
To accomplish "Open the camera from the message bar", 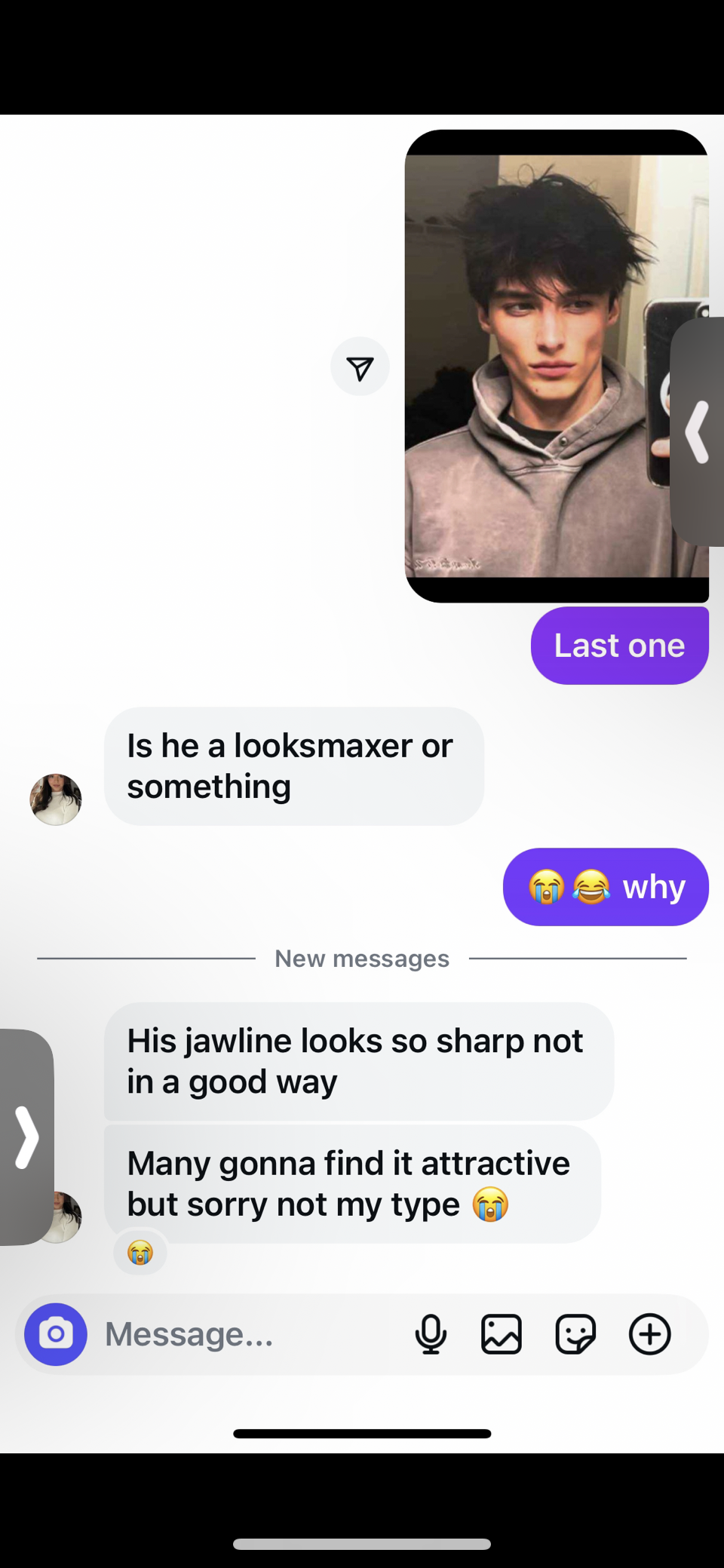I will (x=56, y=1334).
